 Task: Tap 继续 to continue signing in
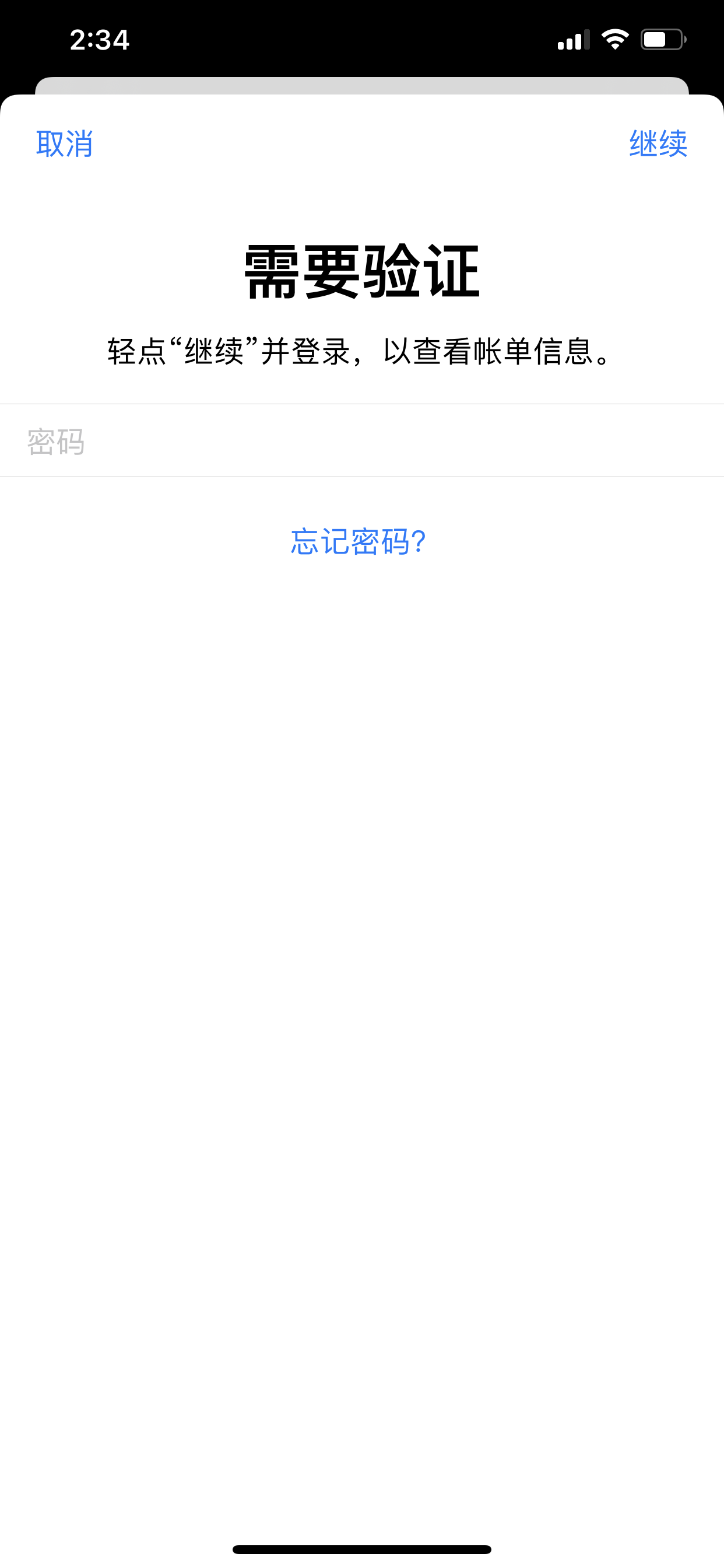[x=658, y=144]
